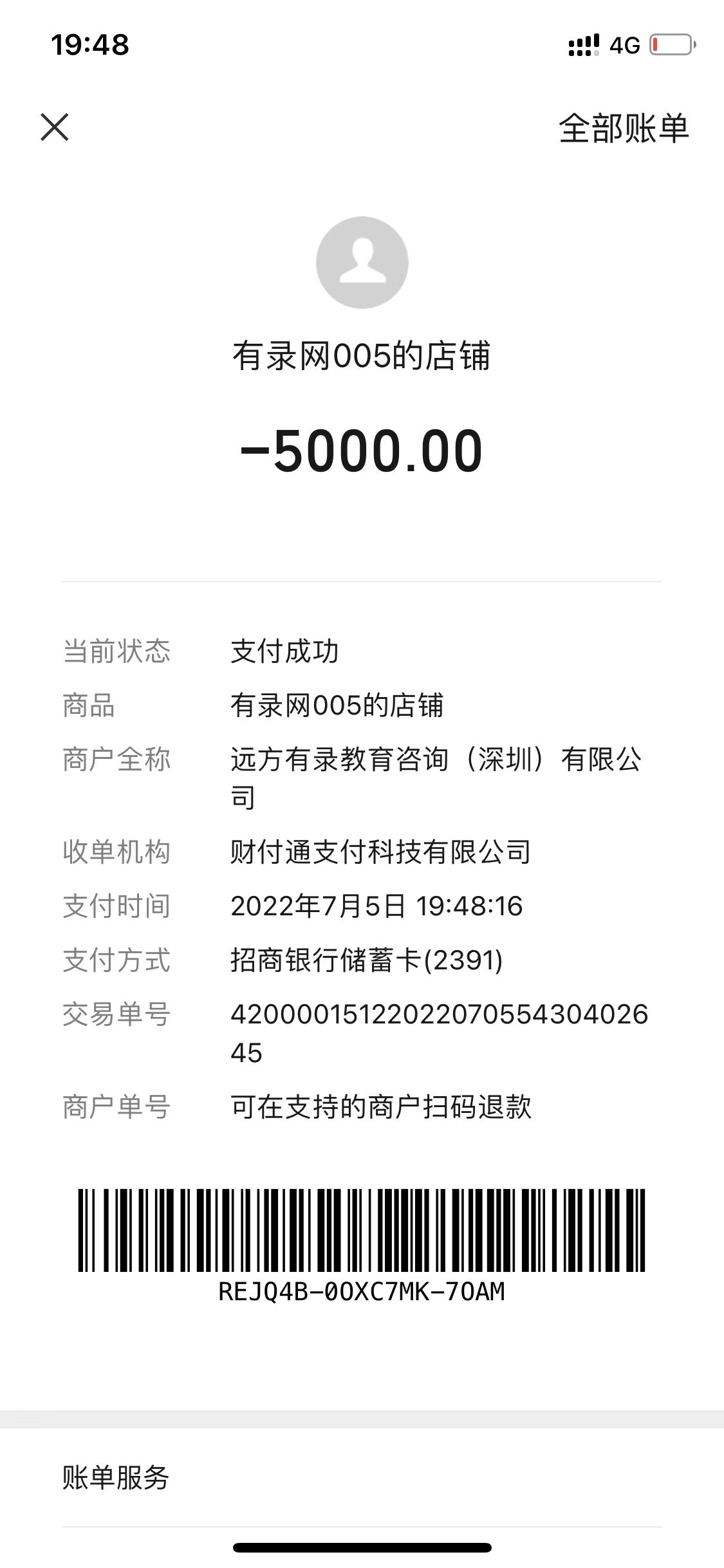Open 全部账单 to view all bills

[623, 128]
